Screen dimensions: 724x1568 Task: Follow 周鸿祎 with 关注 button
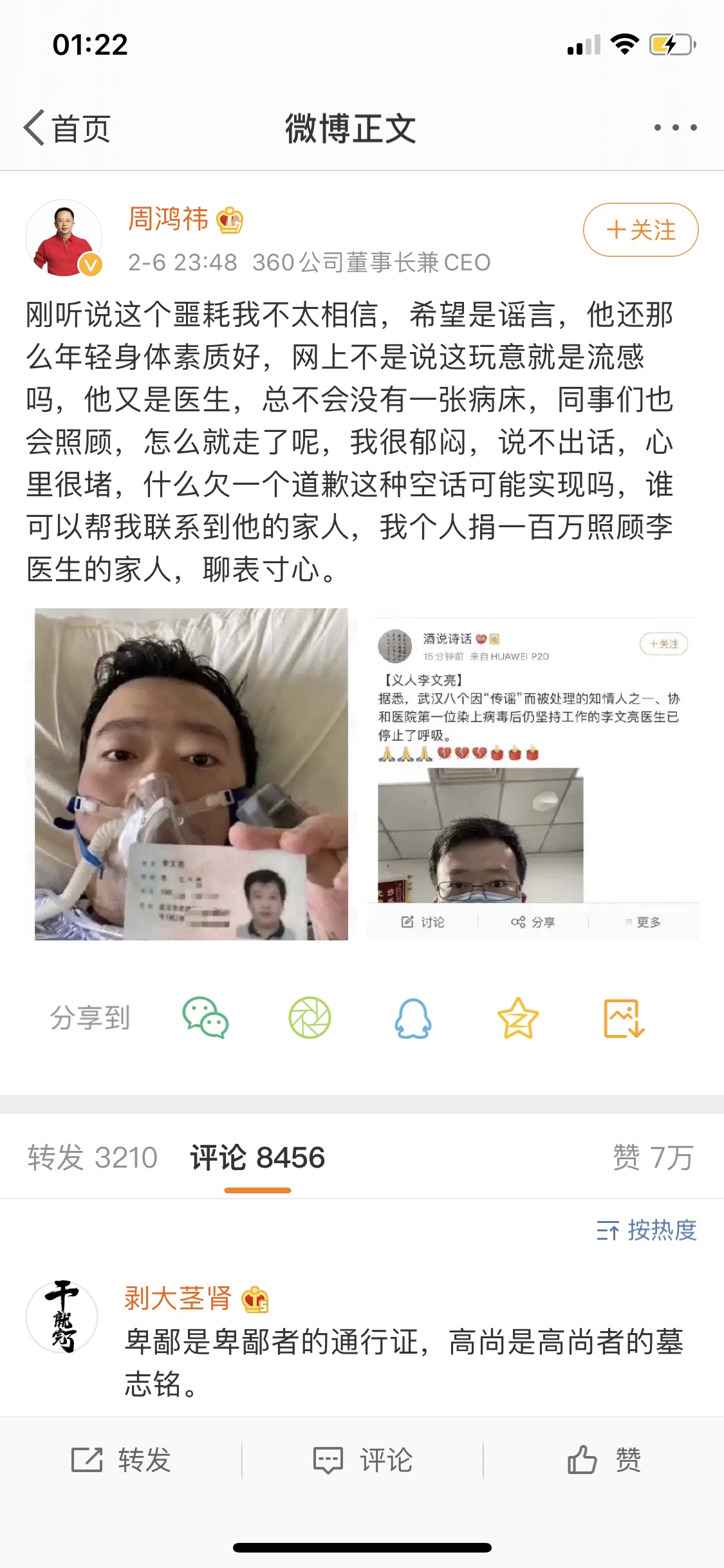640,230
